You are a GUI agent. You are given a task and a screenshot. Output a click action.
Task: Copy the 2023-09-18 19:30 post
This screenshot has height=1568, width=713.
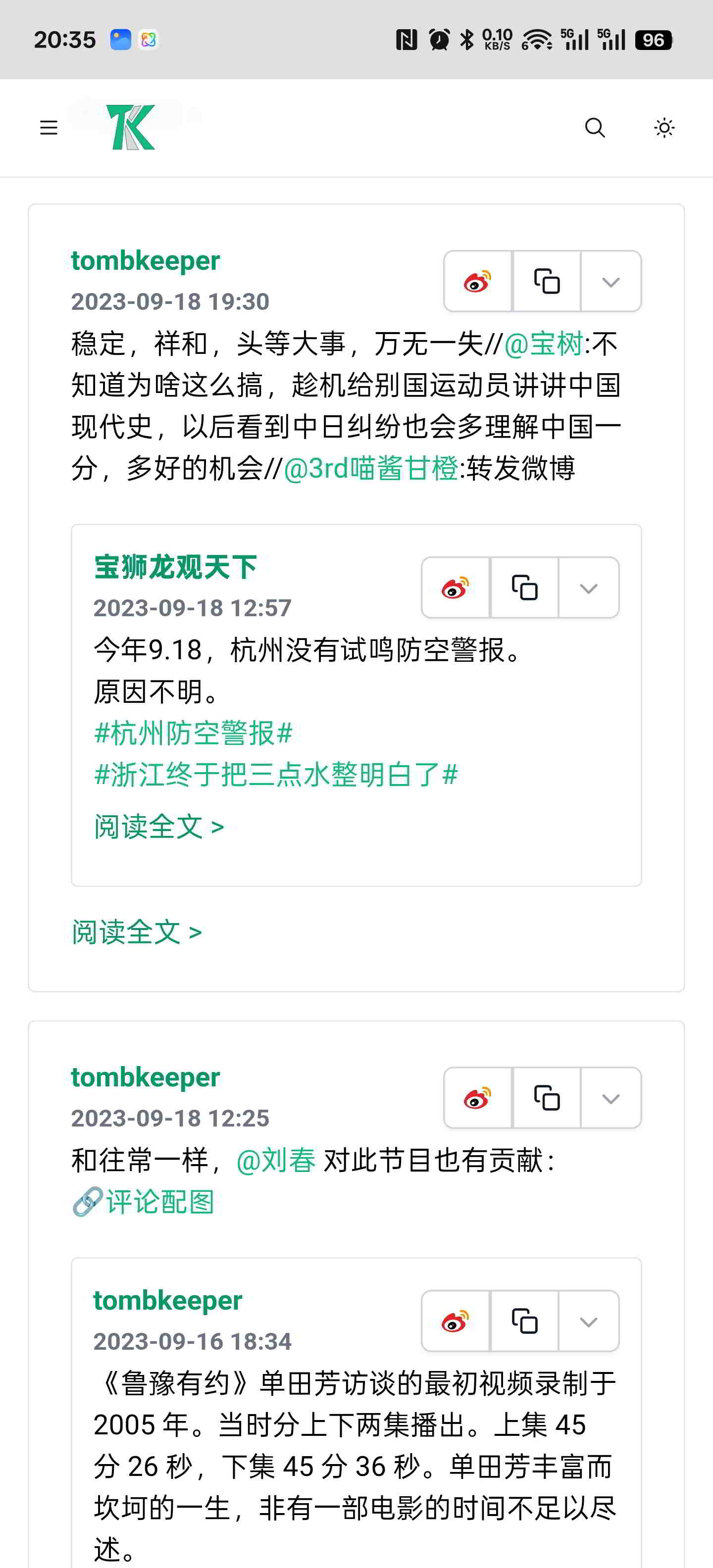[547, 281]
